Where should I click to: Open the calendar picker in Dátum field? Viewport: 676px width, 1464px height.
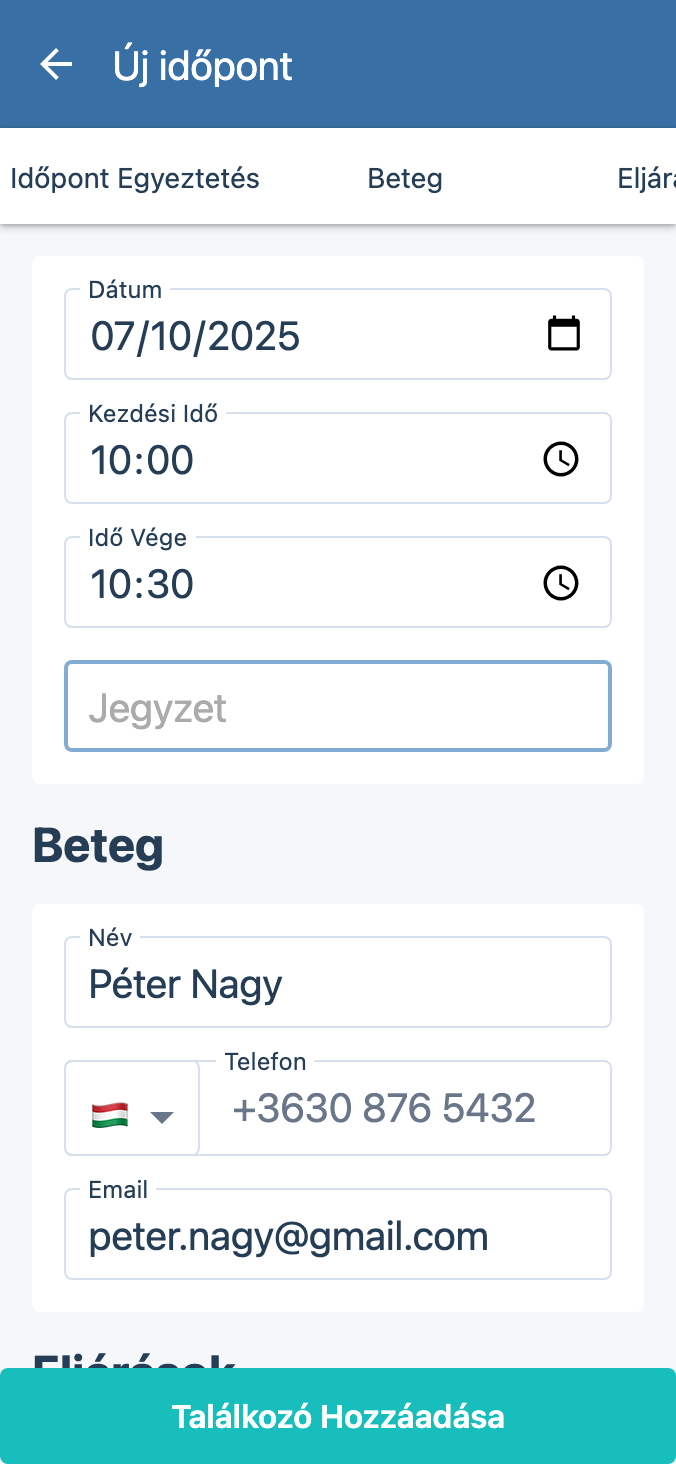click(x=564, y=334)
